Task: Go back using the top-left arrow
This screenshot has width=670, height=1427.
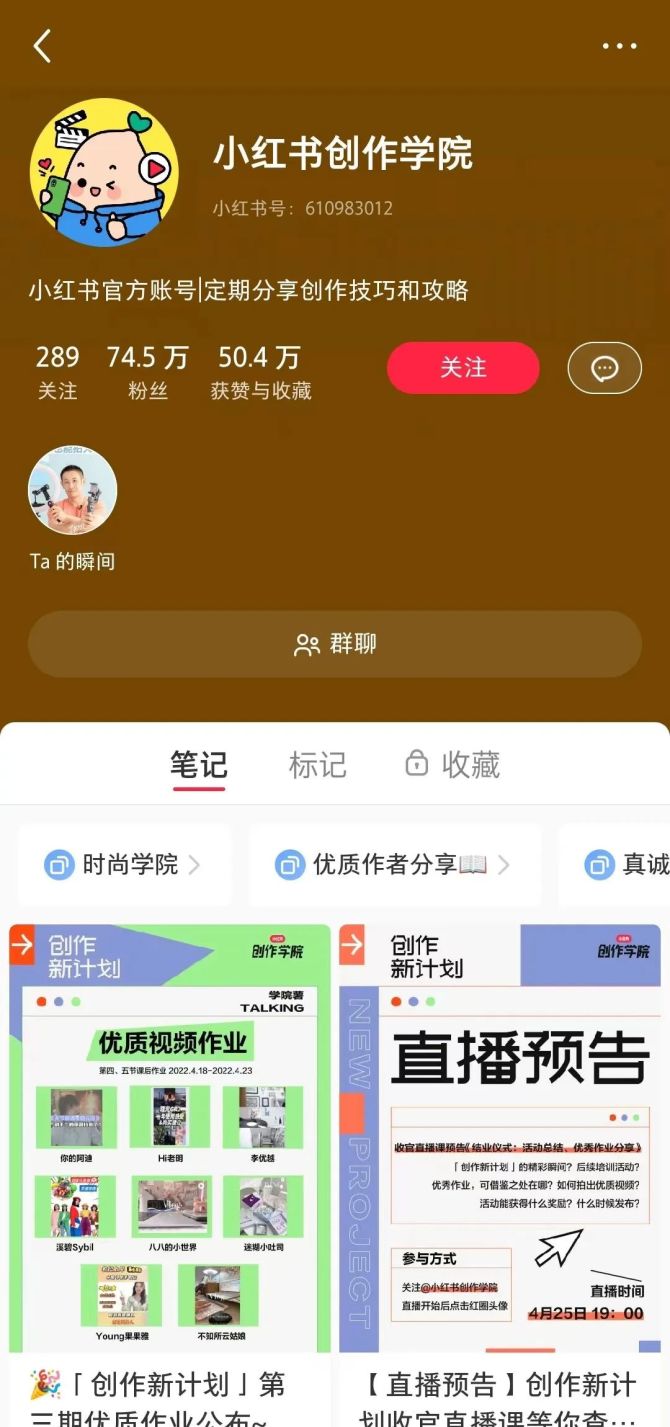Action: [x=42, y=46]
